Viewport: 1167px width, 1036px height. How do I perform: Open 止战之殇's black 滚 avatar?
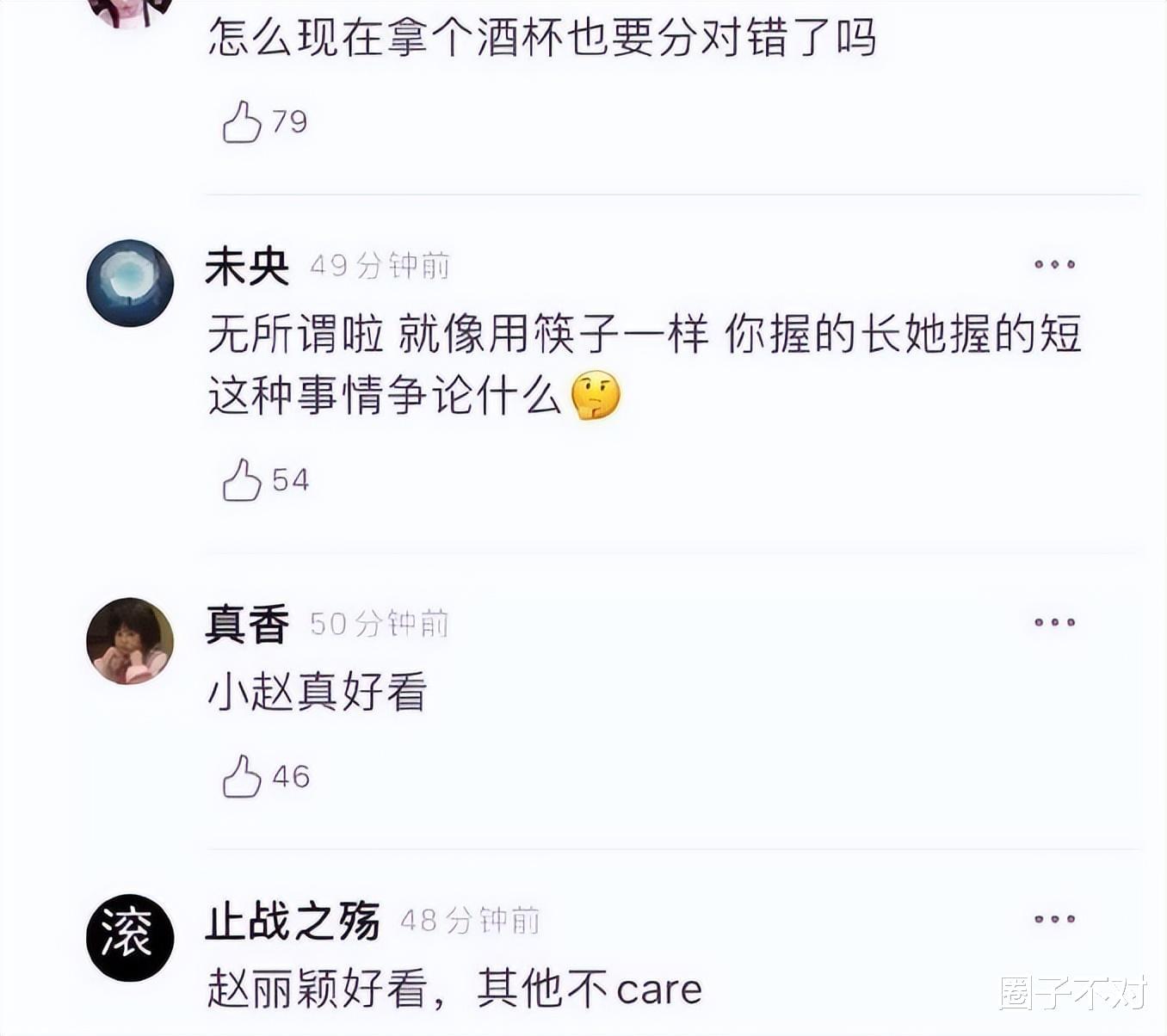(x=130, y=937)
